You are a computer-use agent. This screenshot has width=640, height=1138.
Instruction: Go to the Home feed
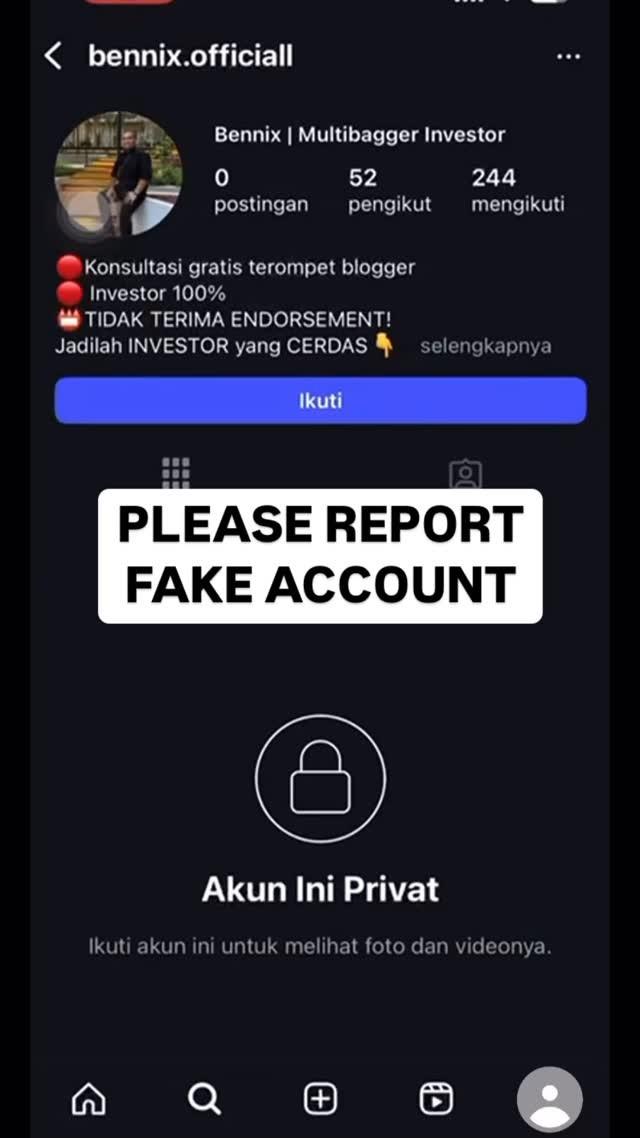(89, 1099)
